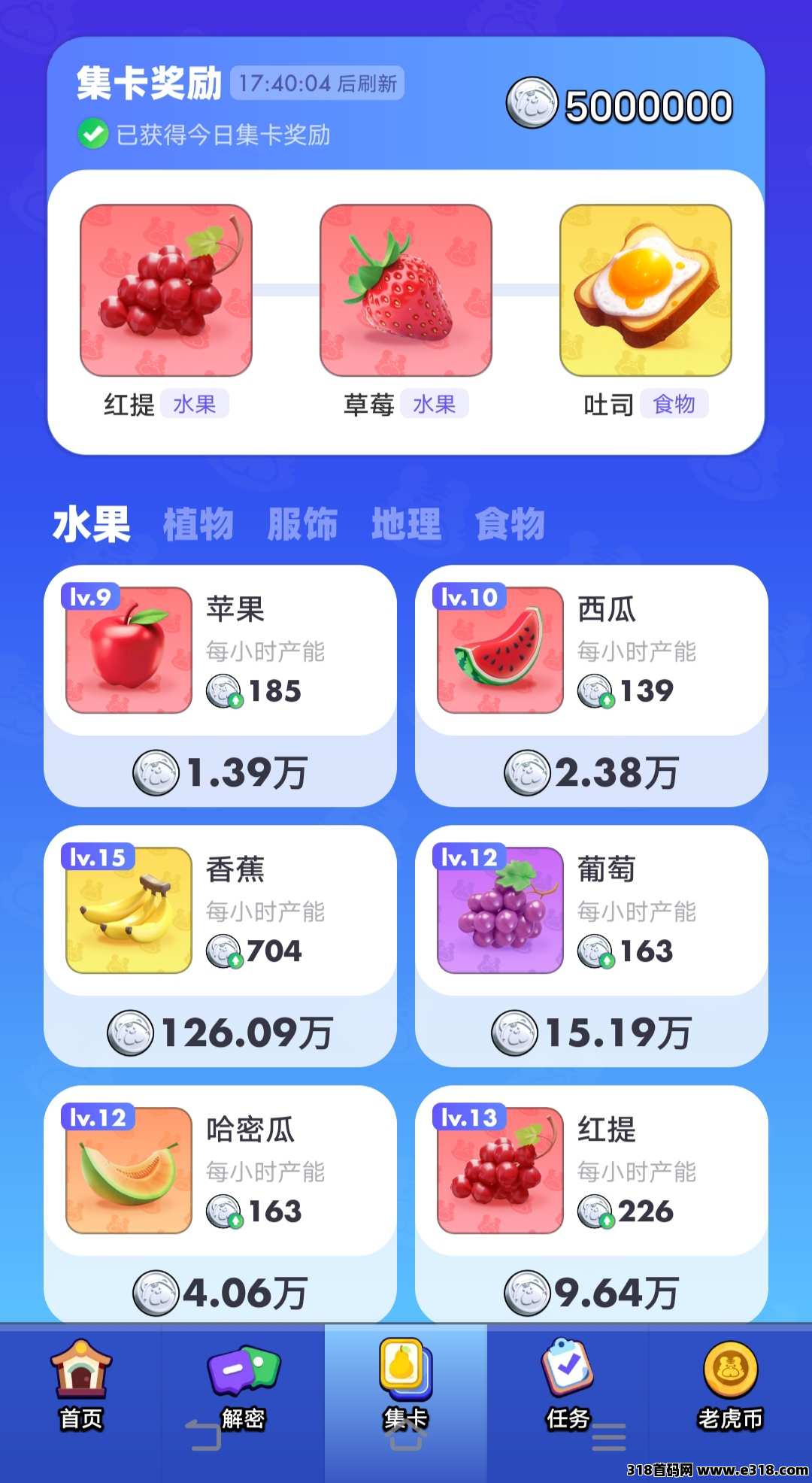Tap the 草莓 reward card
This screenshot has height=1483, width=812.
(x=406, y=290)
